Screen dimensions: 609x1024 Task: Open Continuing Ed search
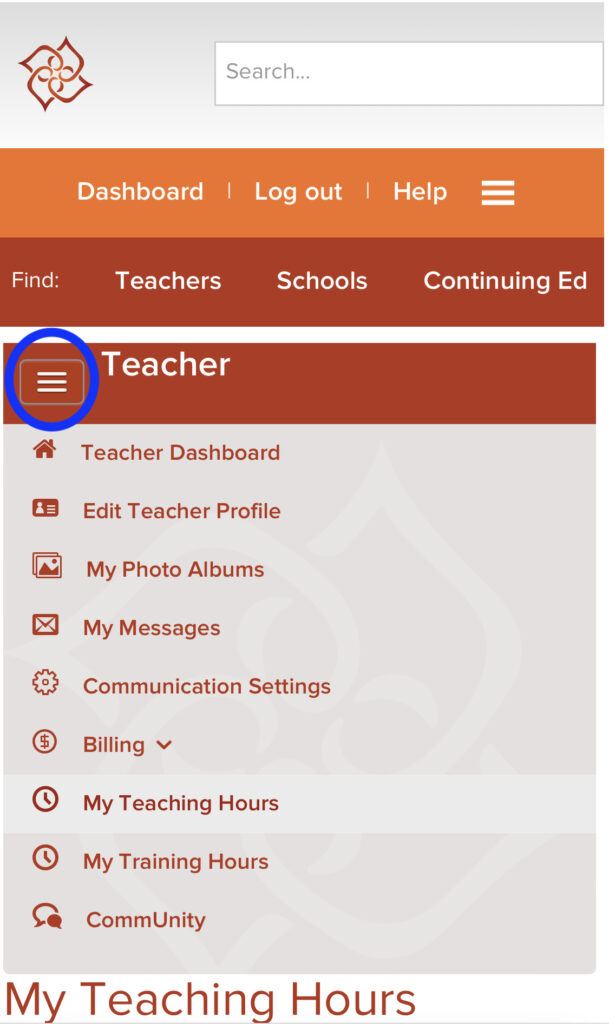(x=505, y=281)
